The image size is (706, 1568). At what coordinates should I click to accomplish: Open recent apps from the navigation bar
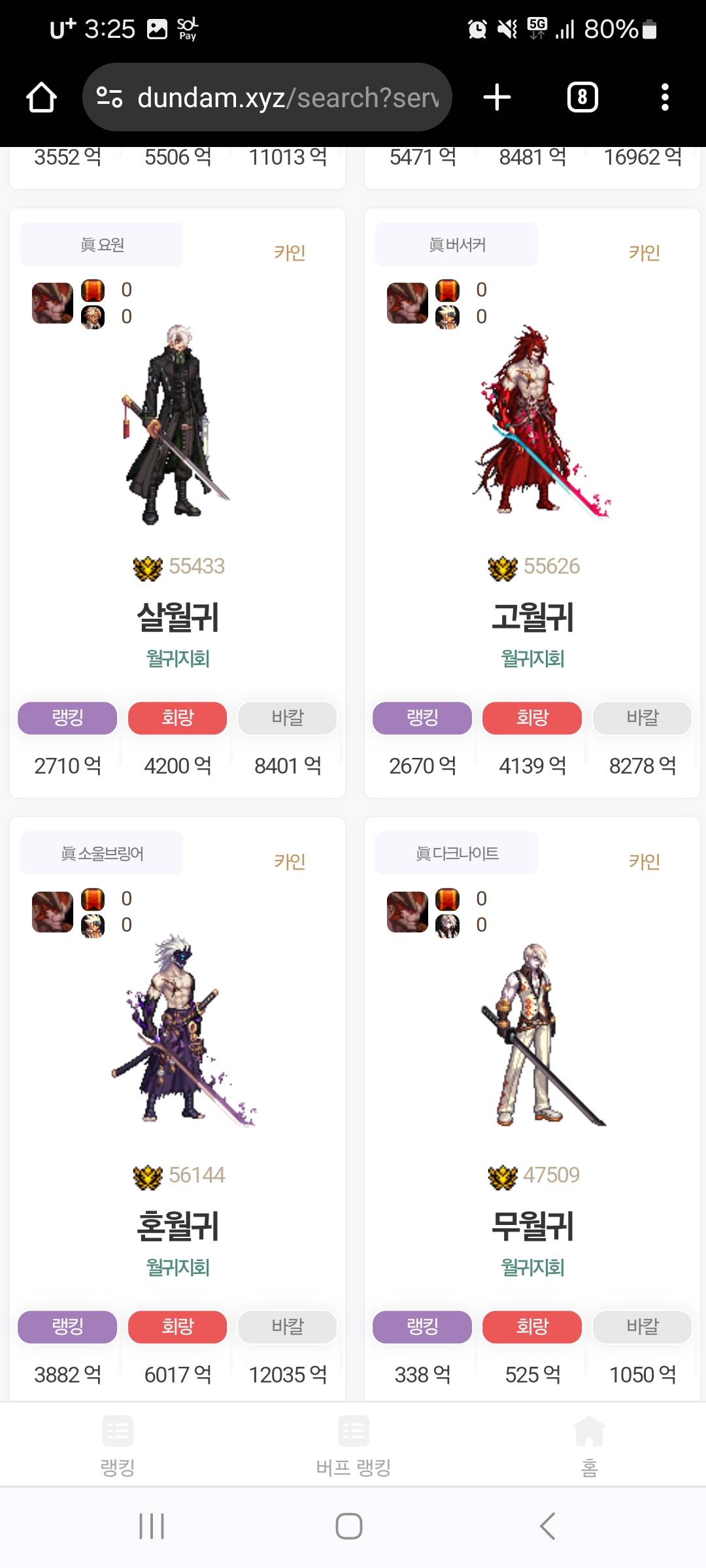coord(152,1526)
